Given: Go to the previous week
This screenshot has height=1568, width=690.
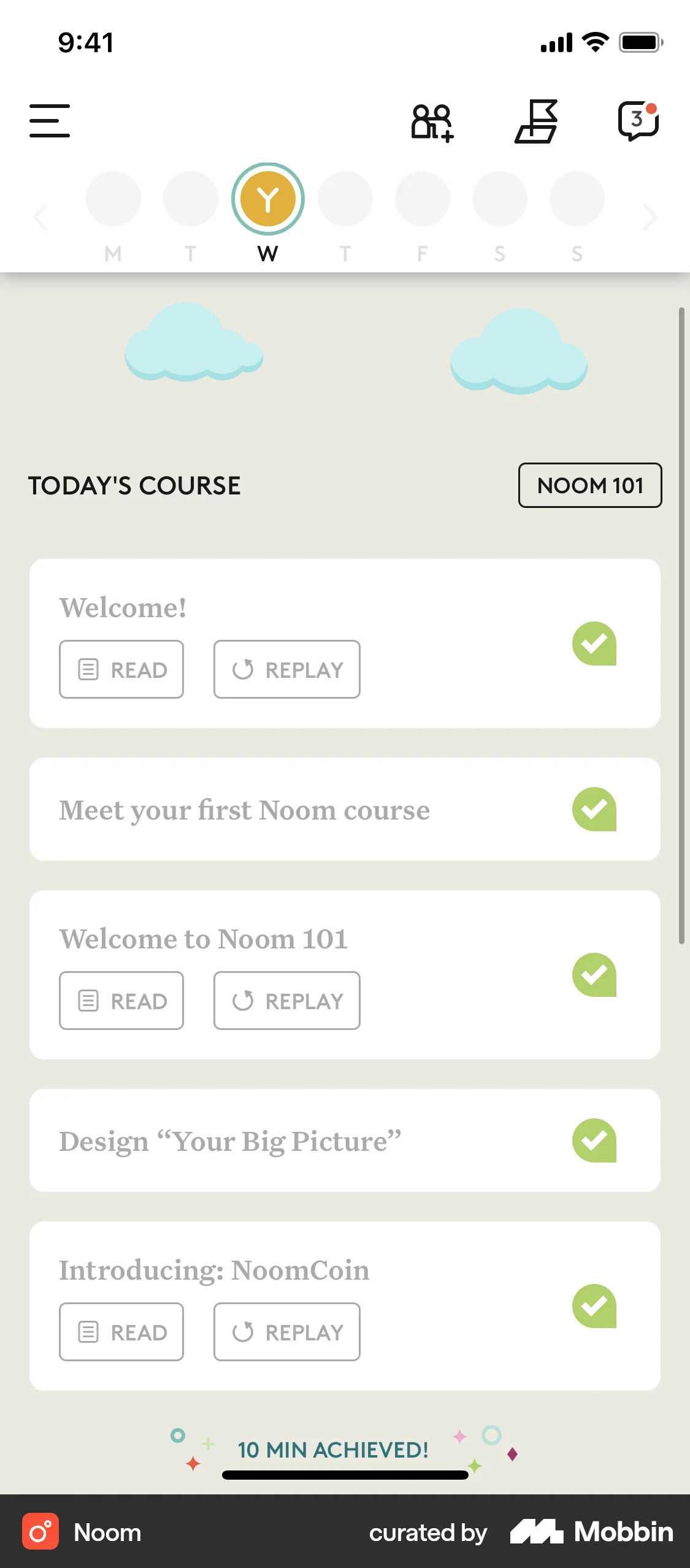Looking at the screenshot, I should click(x=40, y=217).
